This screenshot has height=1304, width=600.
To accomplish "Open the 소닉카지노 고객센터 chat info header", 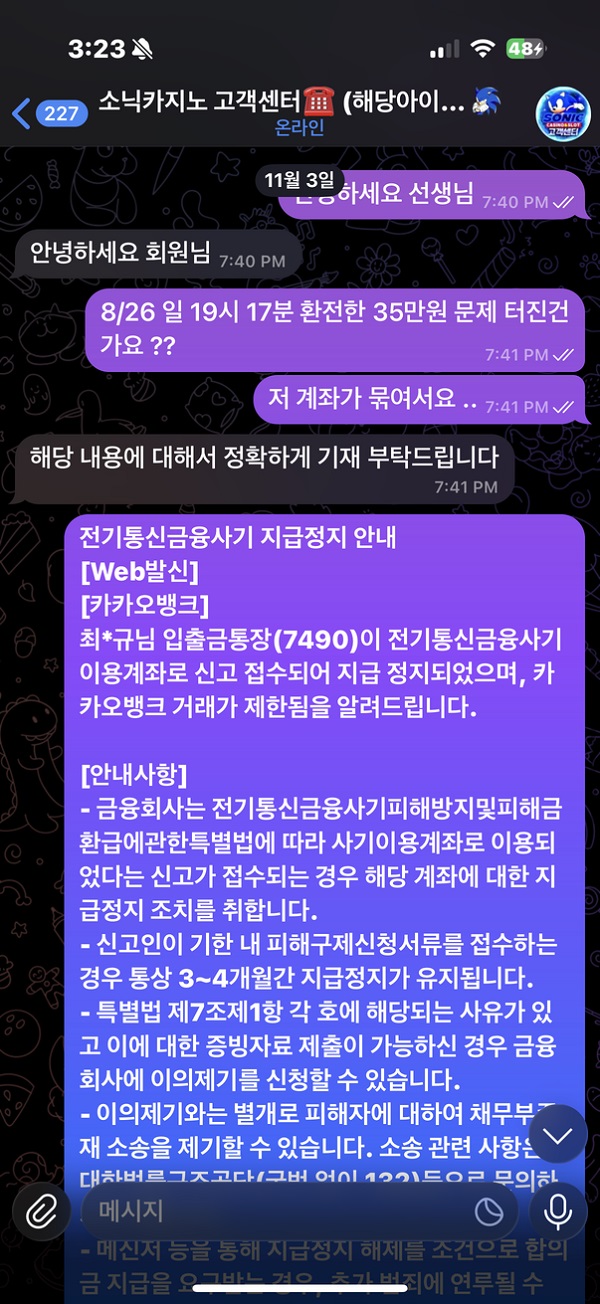I will pyautogui.click(x=298, y=112).
